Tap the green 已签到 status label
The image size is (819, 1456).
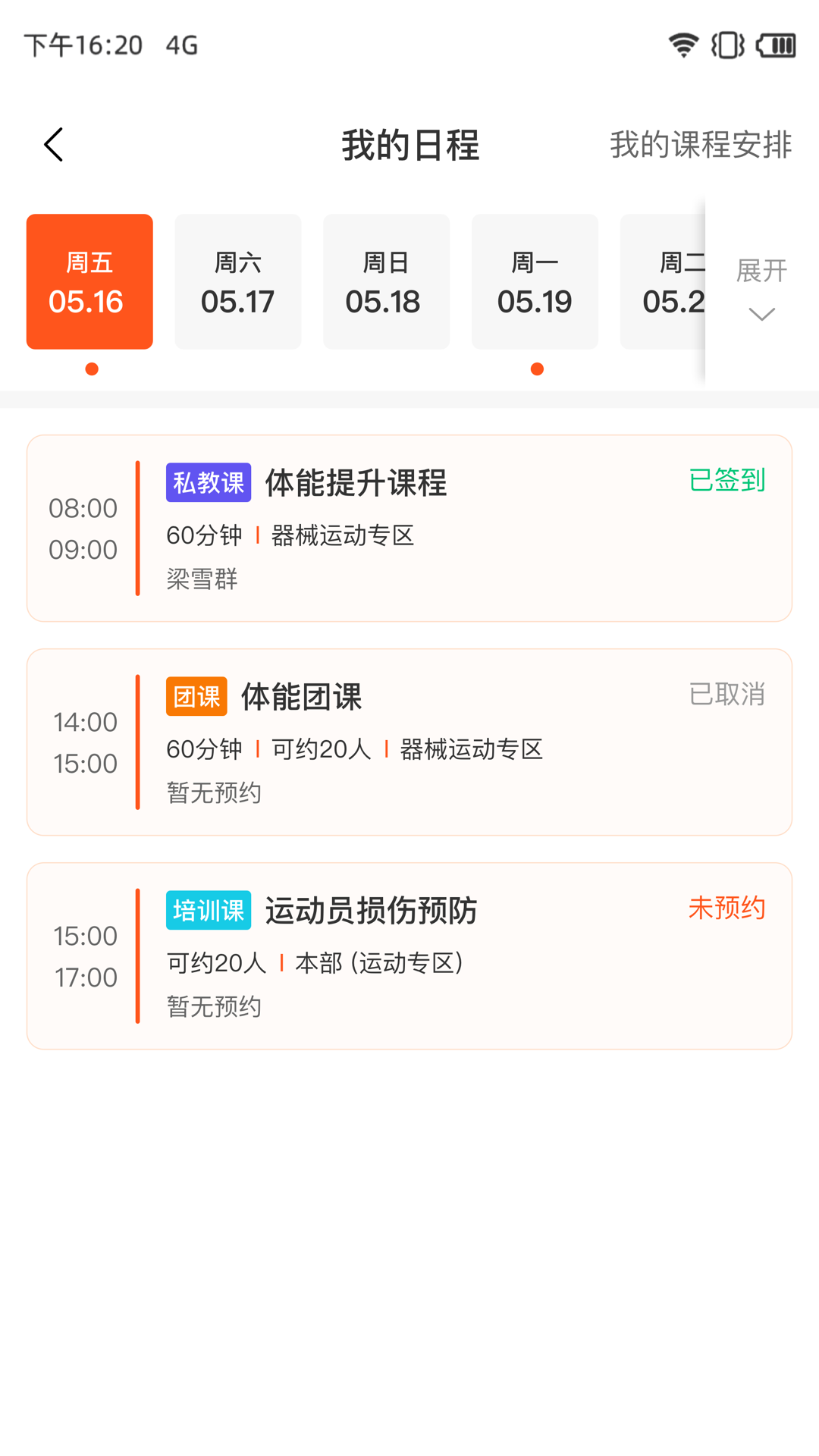pos(726,481)
